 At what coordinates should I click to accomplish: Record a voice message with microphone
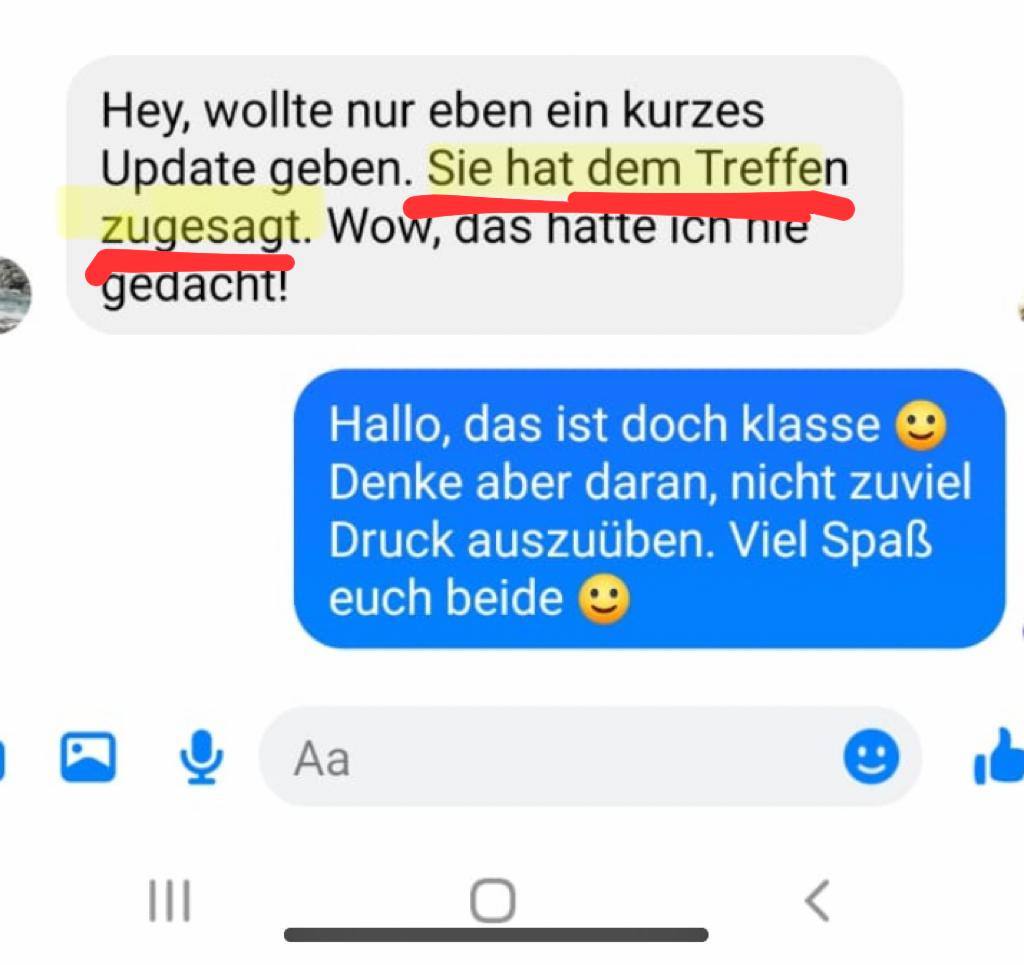201,758
